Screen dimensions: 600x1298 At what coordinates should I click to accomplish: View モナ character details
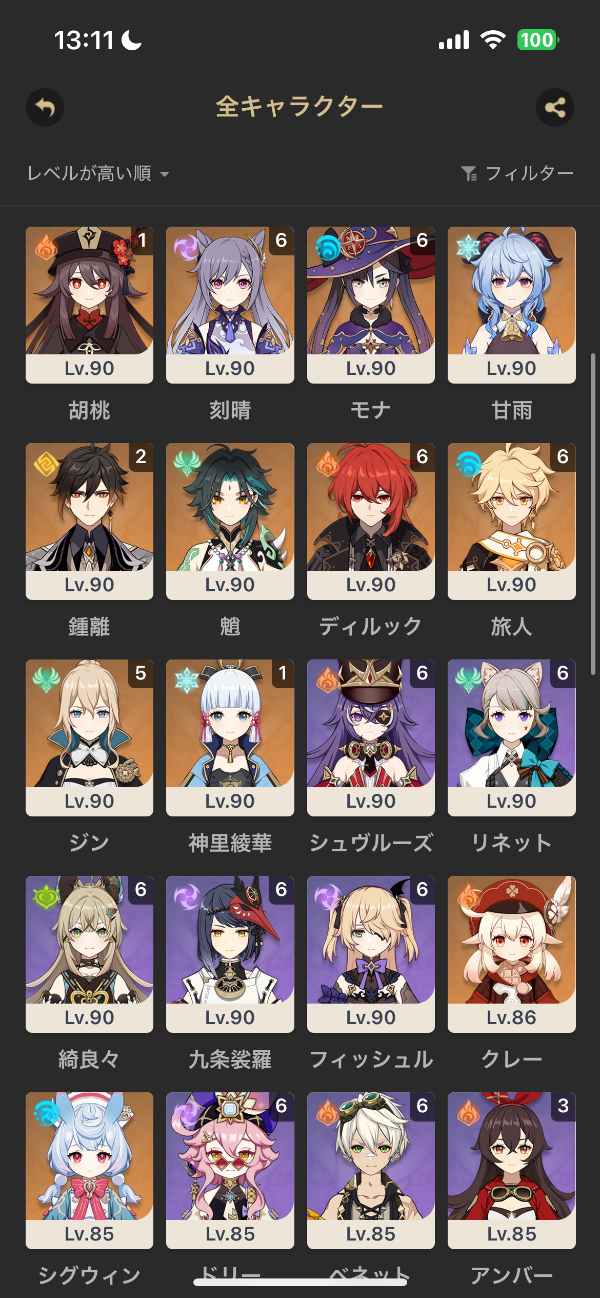(x=371, y=305)
